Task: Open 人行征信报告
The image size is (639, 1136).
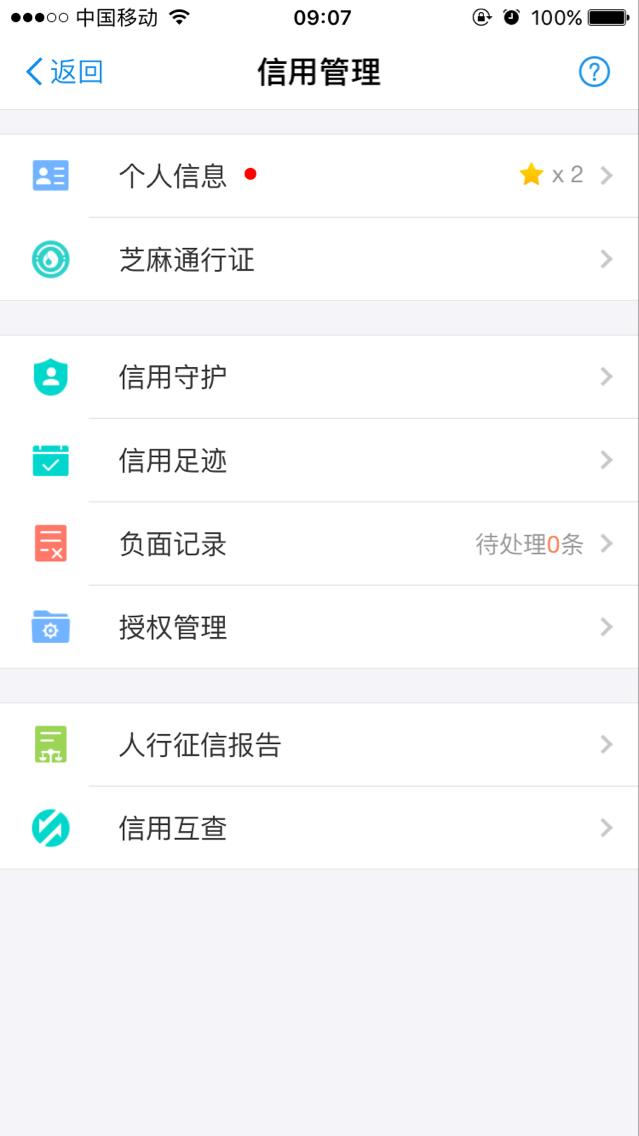Action: 320,745
